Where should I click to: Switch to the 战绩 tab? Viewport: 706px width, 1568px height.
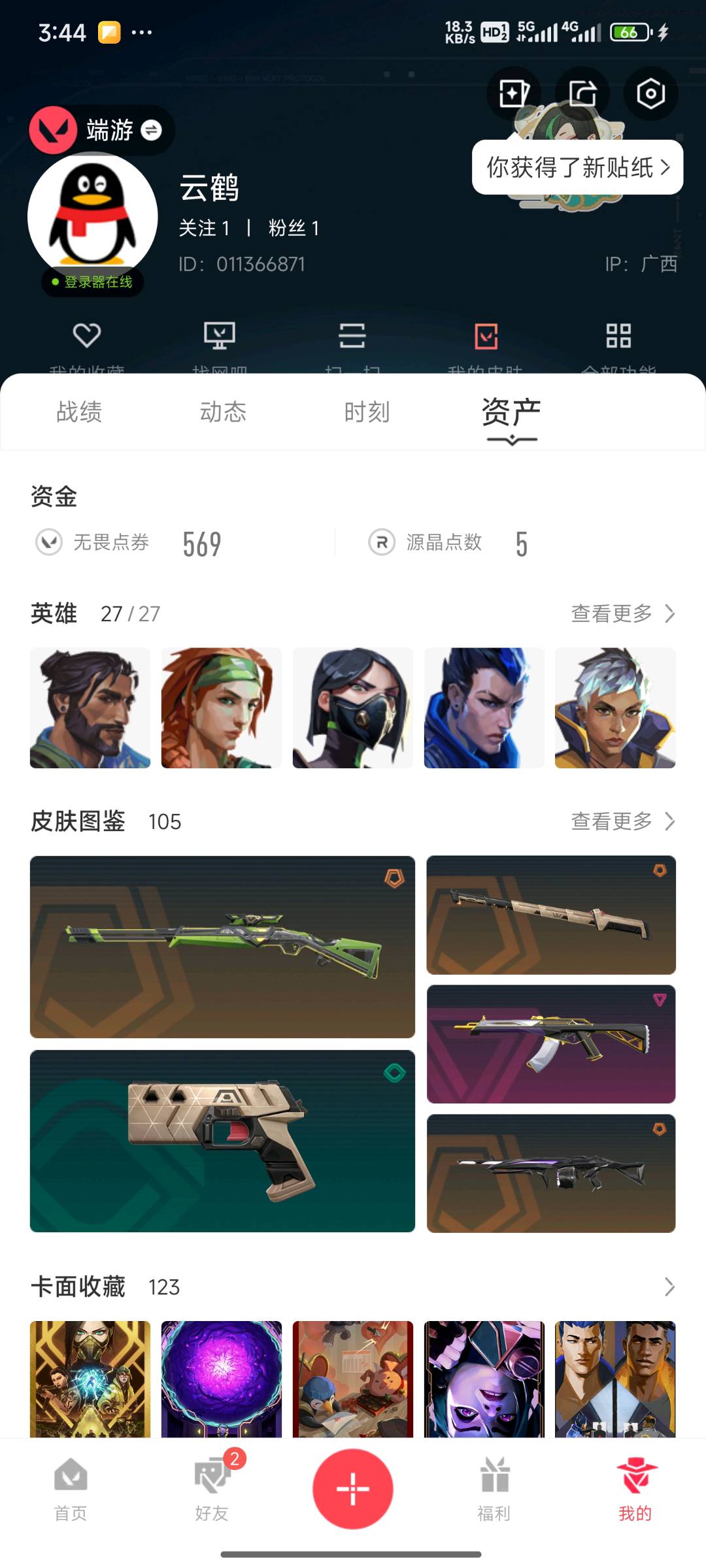click(79, 412)
